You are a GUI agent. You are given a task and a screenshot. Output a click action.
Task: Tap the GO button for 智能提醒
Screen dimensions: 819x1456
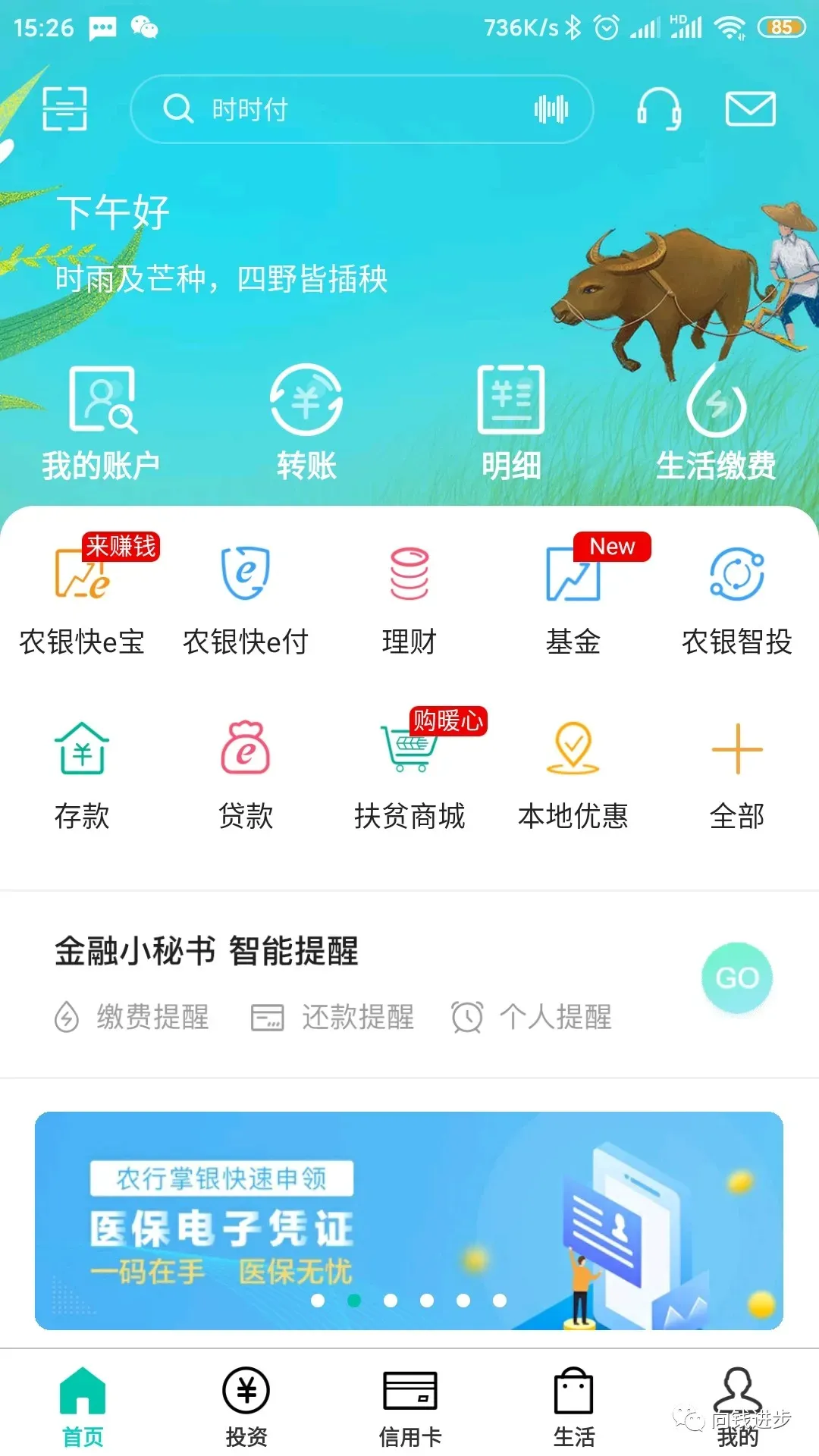coord(737,977)
